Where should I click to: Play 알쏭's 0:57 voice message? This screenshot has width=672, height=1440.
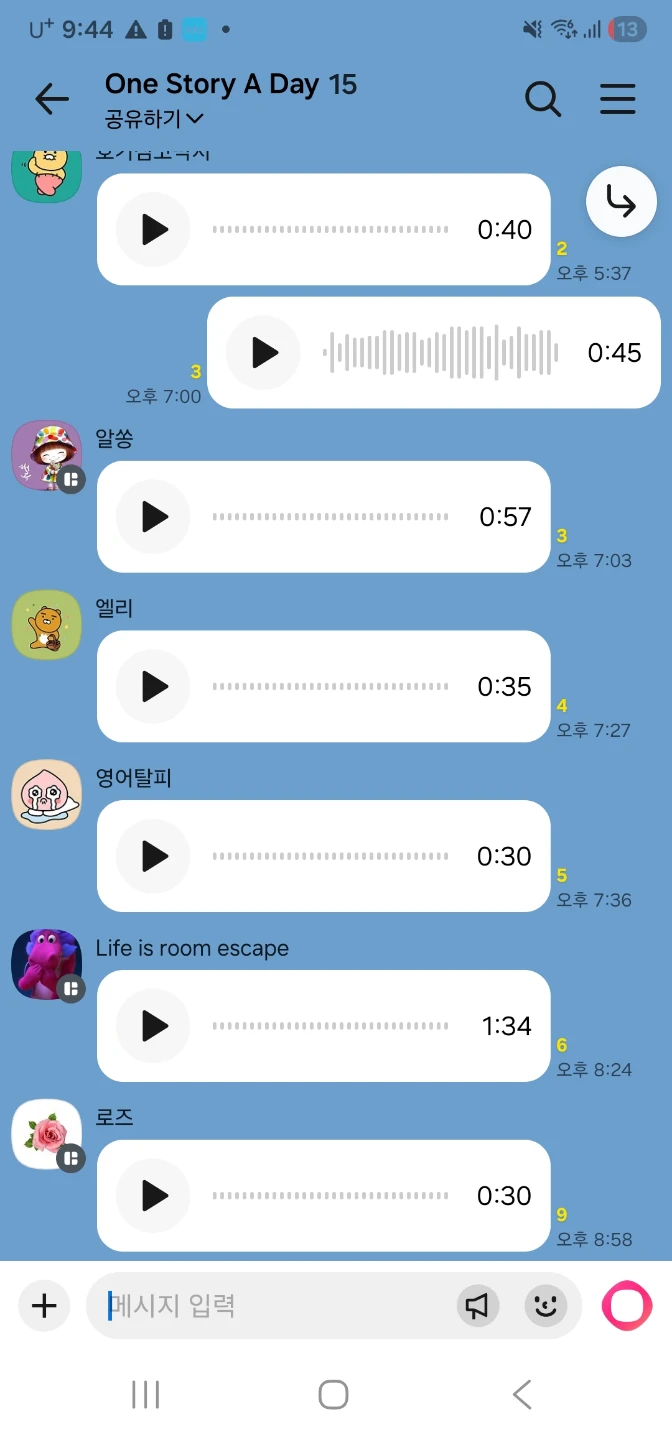(153, 517)
